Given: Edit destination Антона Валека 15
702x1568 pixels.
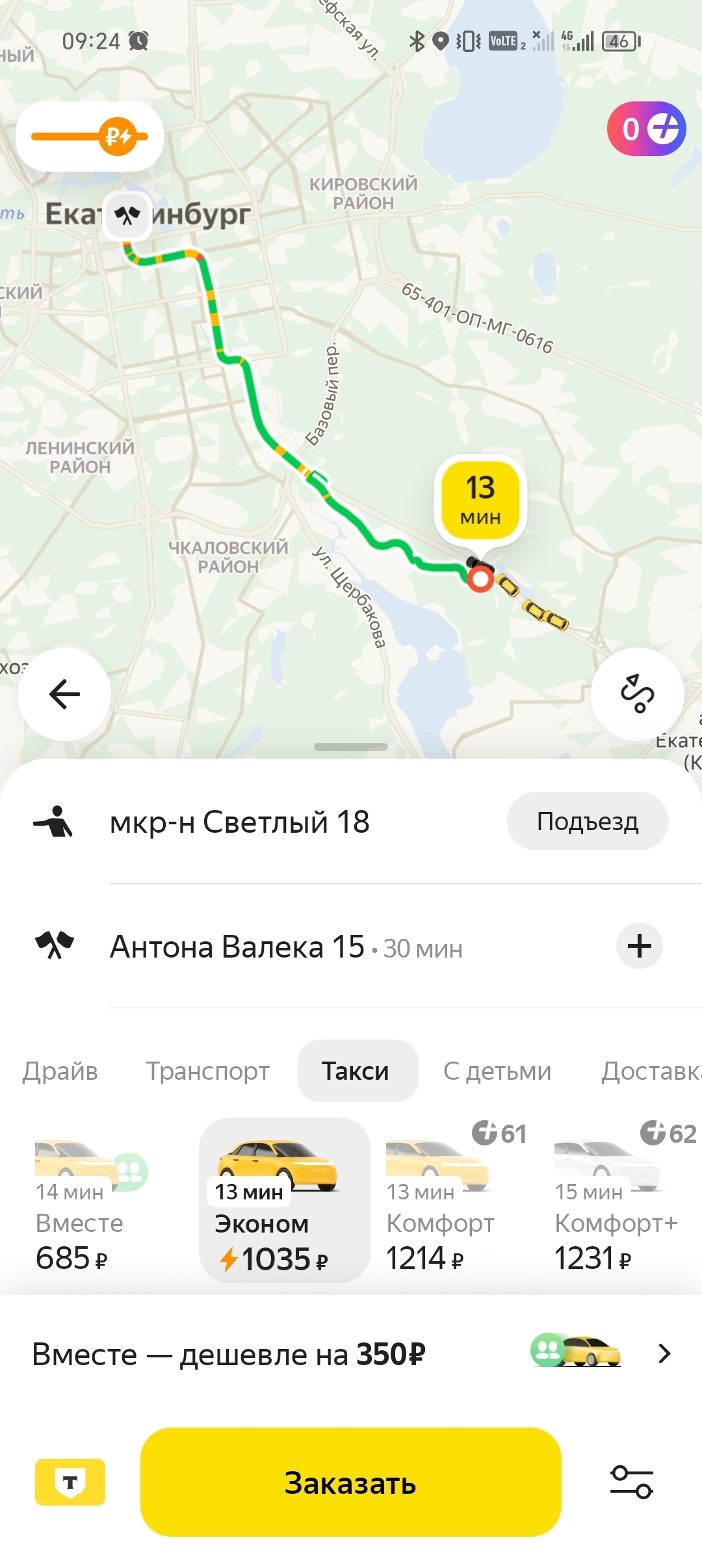Looking at the screenshot, I should click(237, 947).
